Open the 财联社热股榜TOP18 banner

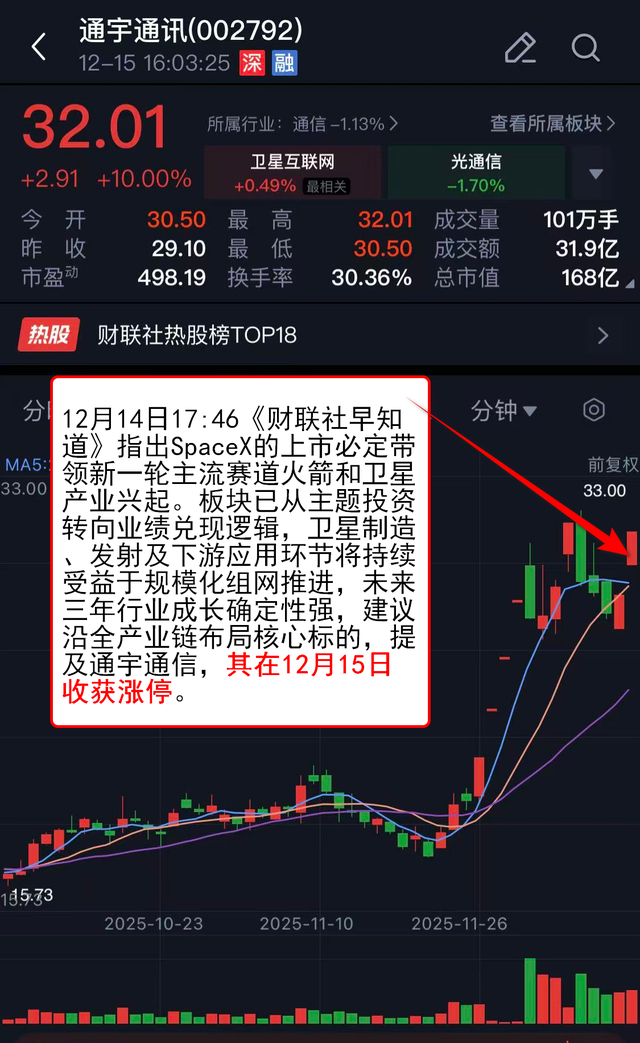(x=320, y=335)
